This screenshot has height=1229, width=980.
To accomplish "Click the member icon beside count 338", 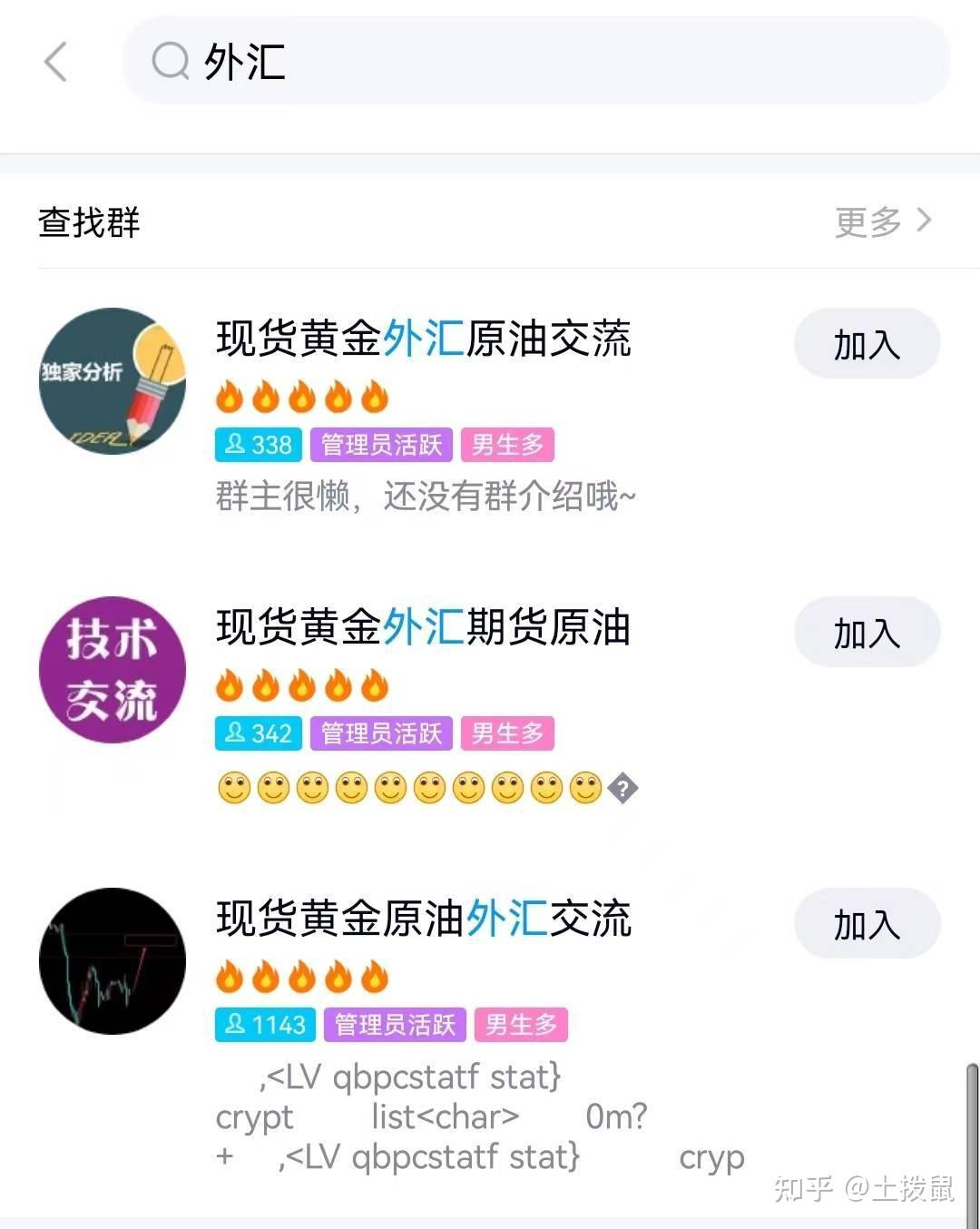I will [233, 445].
